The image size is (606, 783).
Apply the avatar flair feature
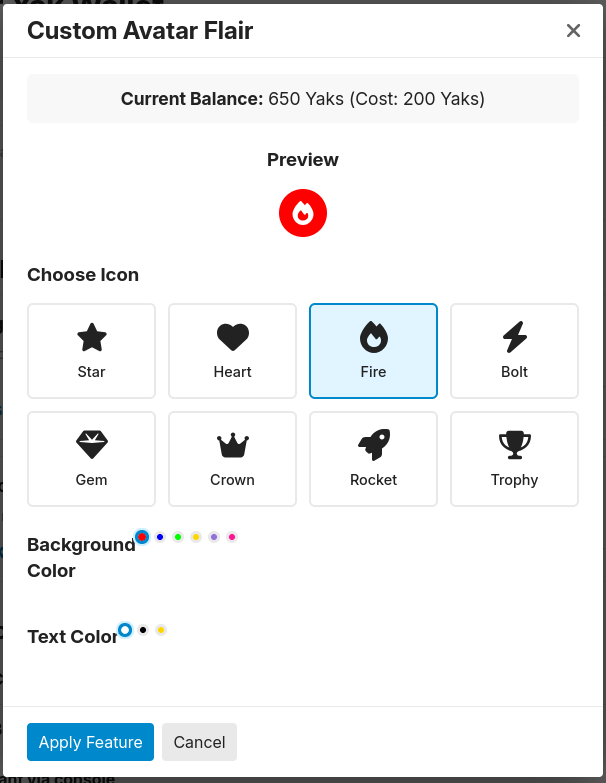(x=90, y=742)
